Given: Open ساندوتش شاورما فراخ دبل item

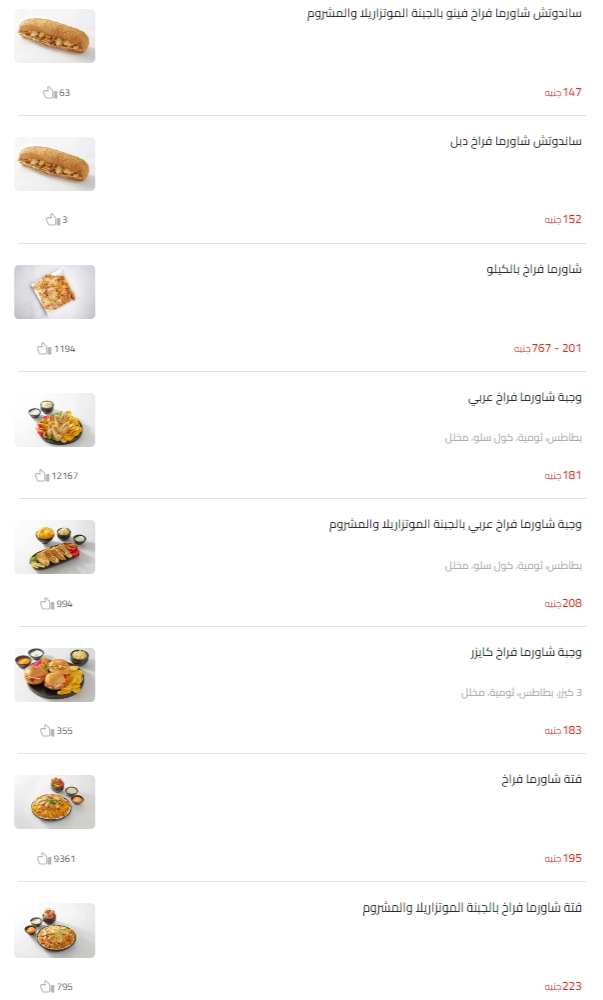Looking at the screenshot, I should pos(516,141).
